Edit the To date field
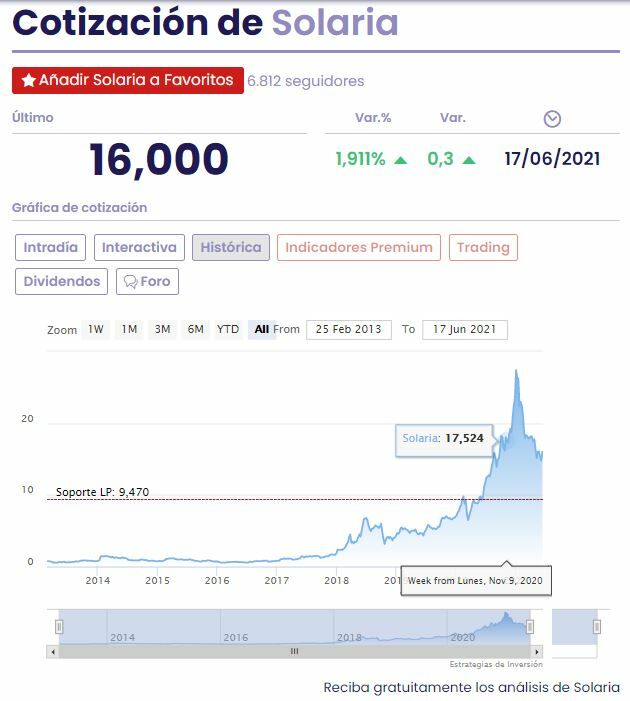The height and width of the screenshot is (701, 630). [x=464, y=329]
